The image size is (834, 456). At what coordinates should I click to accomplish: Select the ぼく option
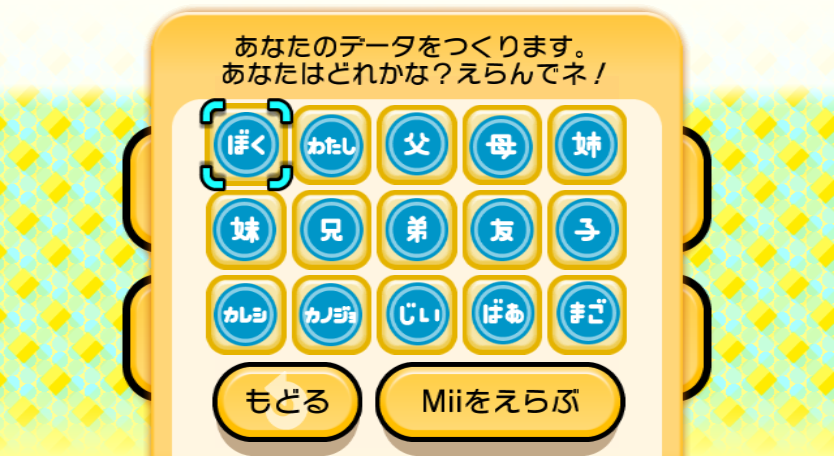pos(246,145)
